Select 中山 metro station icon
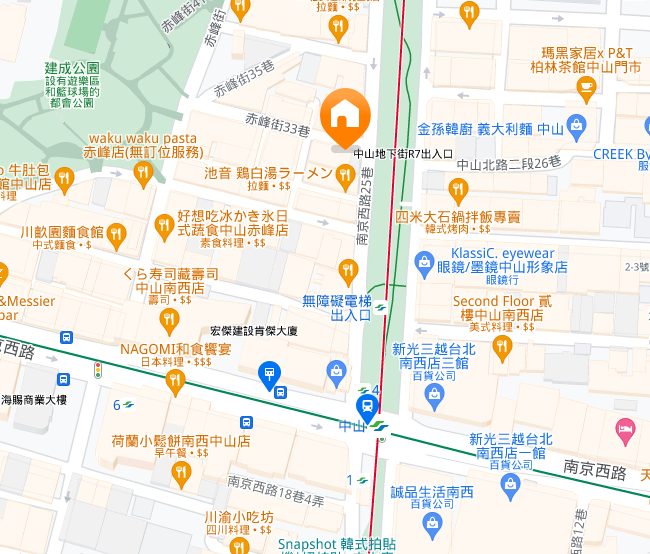Screen dimensions: 650x554 click(x=367, y=407)
